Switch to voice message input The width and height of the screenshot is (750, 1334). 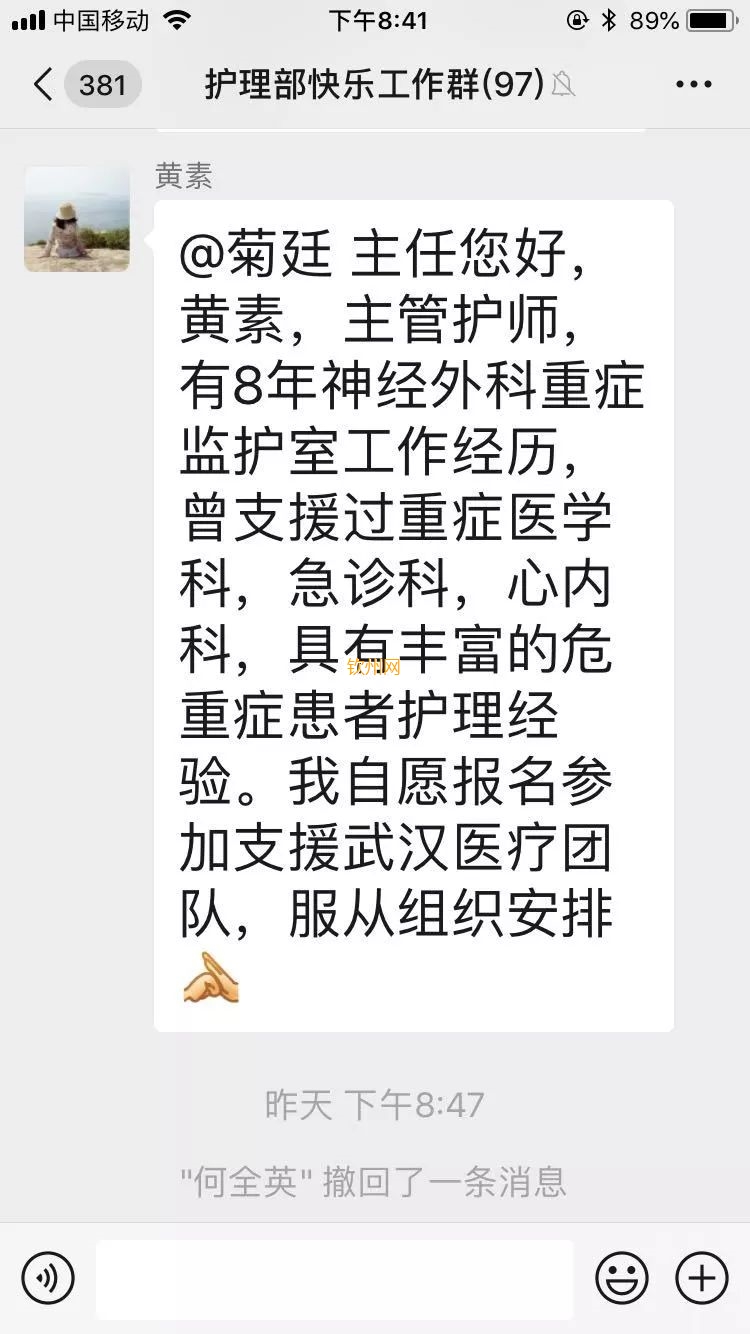pyautogui.click(x=48, y=1278)
